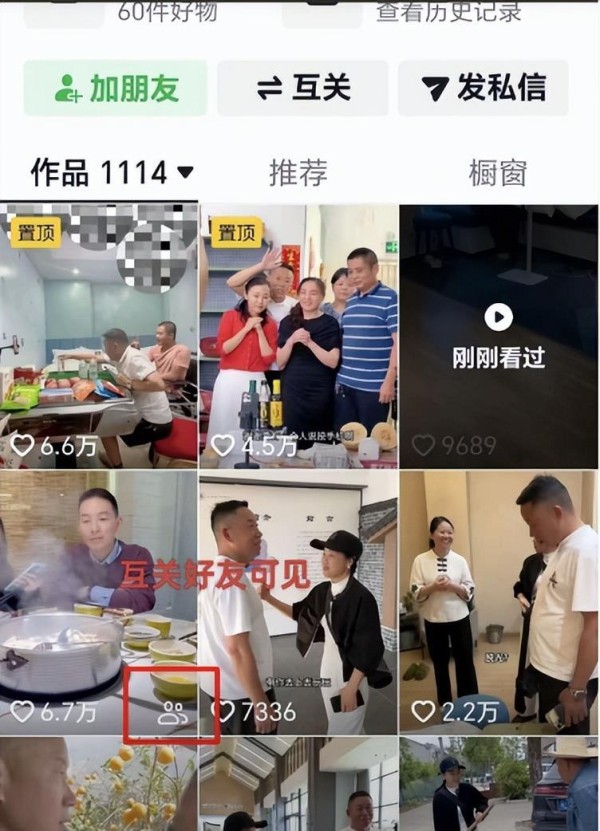Tap the 互关 mutual follow button
Screen dimensions: 600x831
tap(303, 88)
